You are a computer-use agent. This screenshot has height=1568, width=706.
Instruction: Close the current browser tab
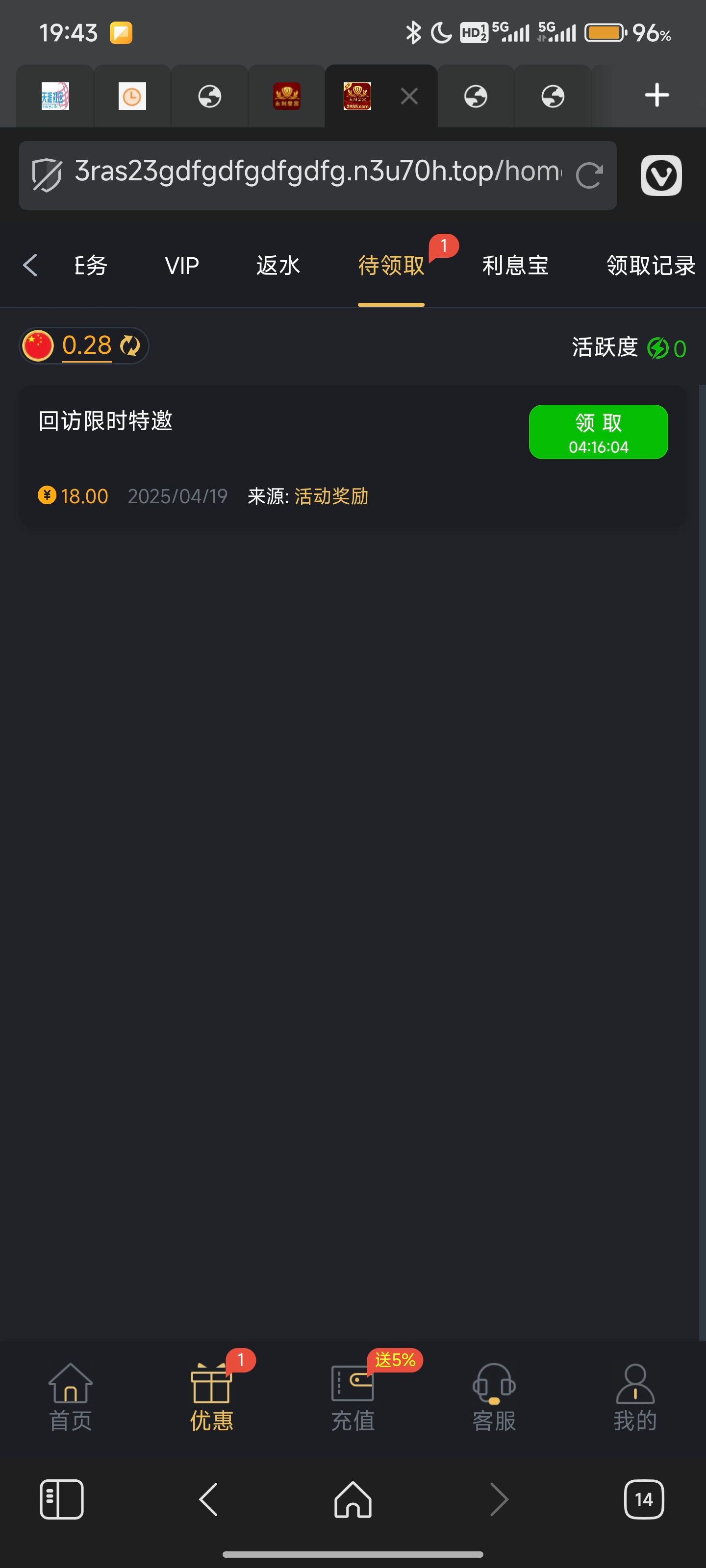[409, 96]
